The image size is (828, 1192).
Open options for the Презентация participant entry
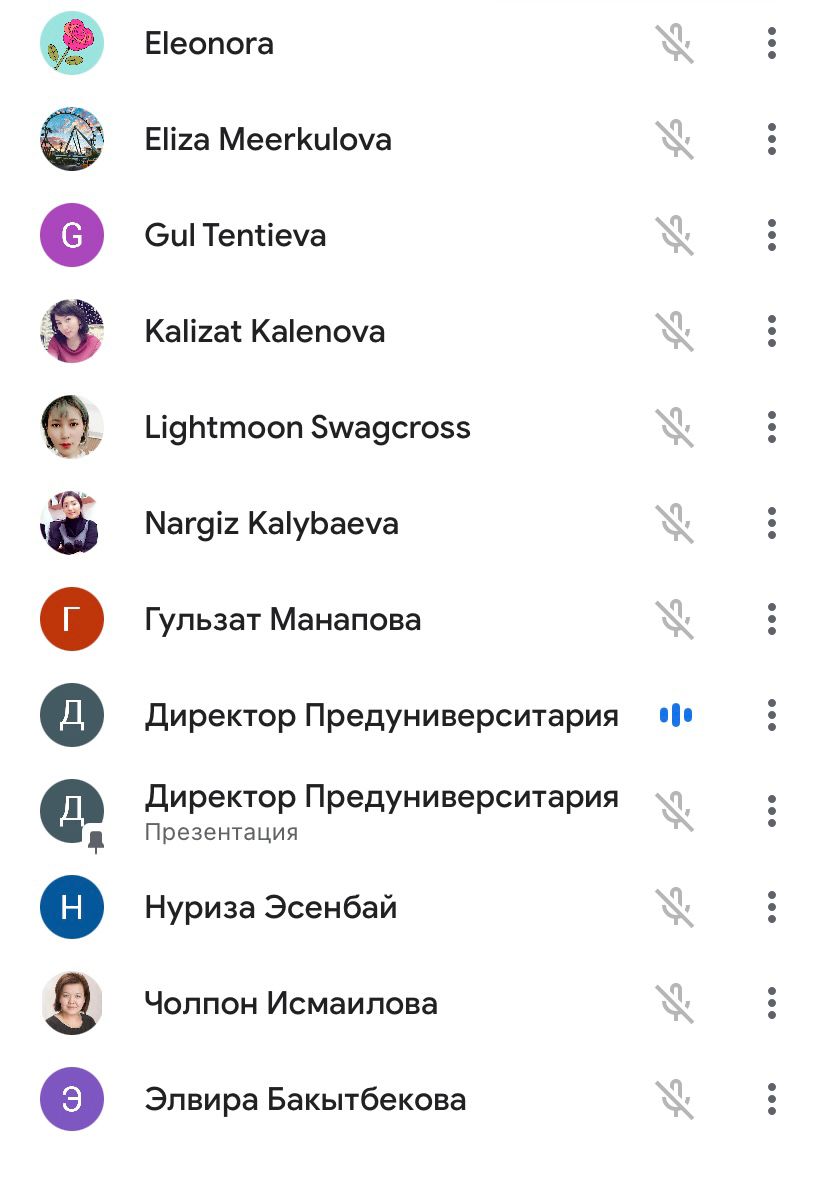tap(771, 811)
